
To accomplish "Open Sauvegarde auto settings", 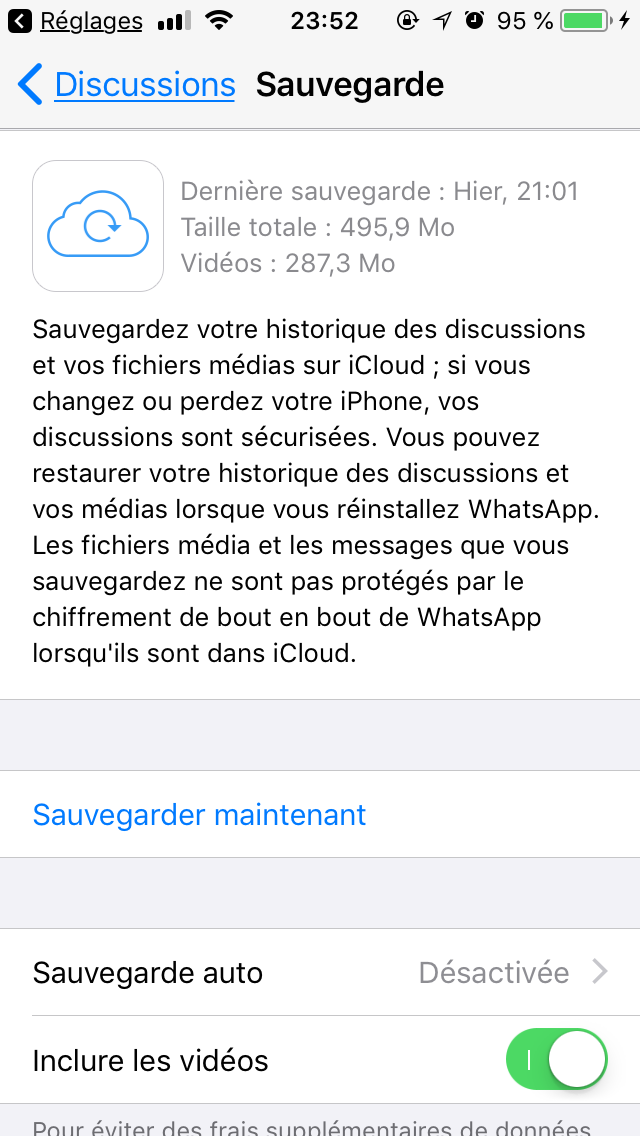I will (x=320, y=972).
